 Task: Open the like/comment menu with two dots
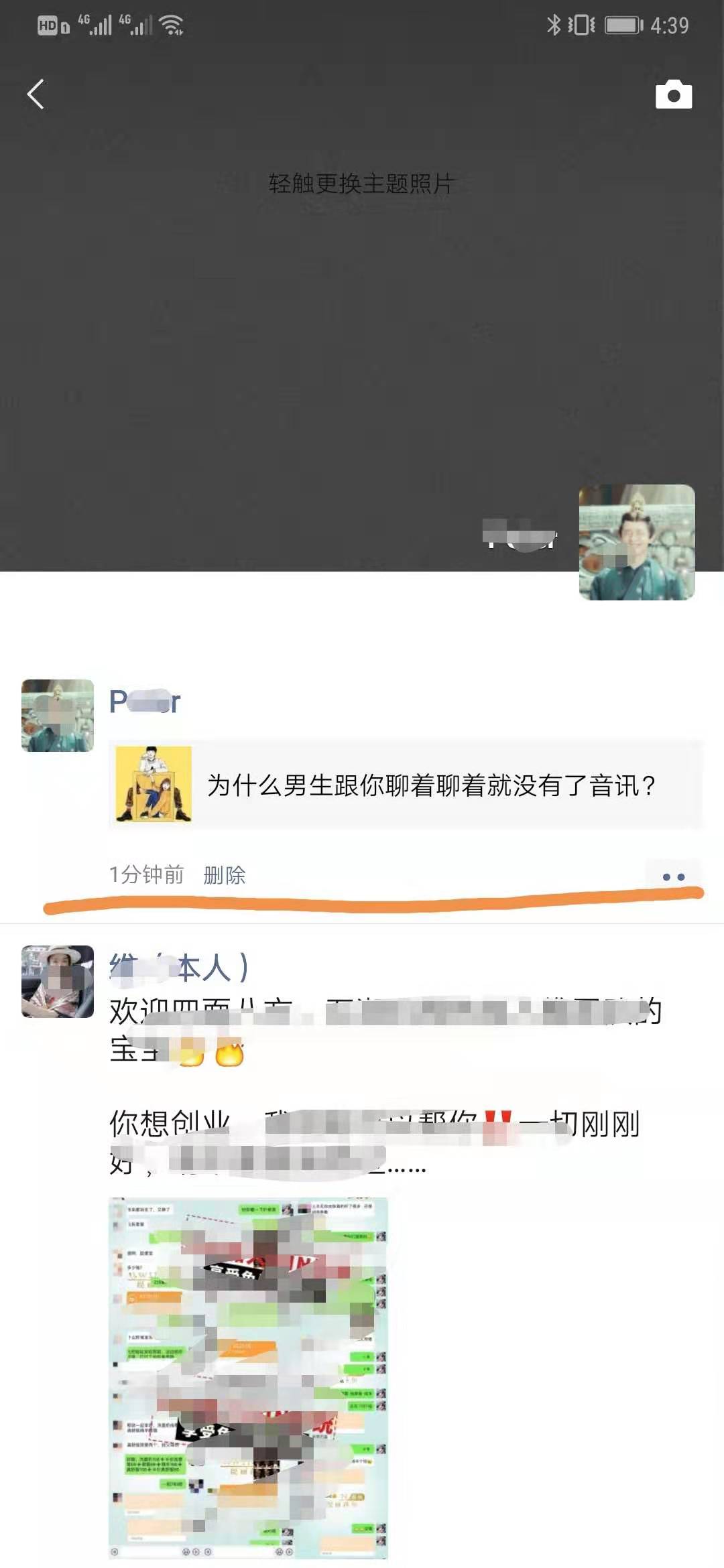(x=673, y=876)
